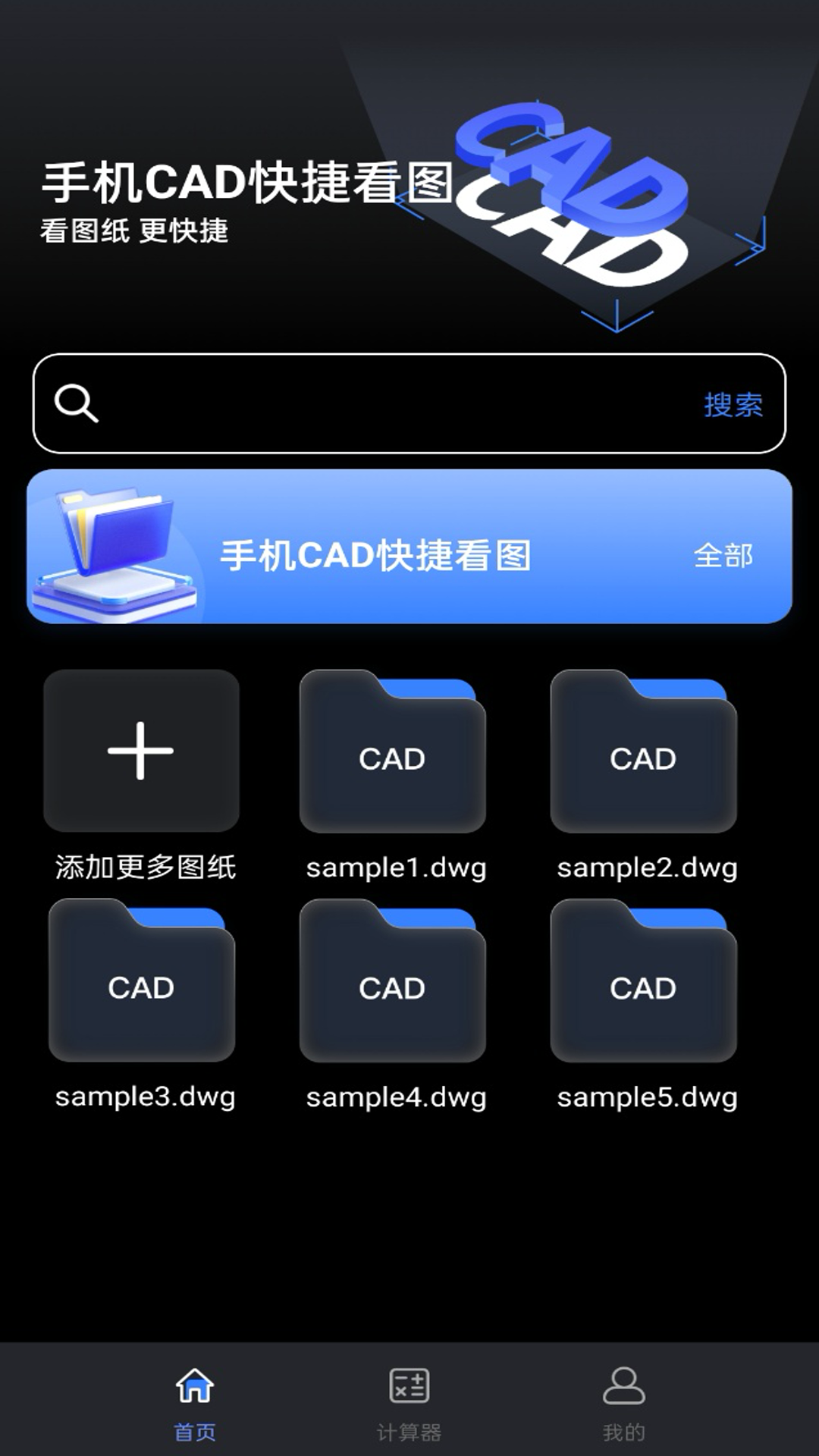Tap the plus icon to add drawings

(142, 751)
